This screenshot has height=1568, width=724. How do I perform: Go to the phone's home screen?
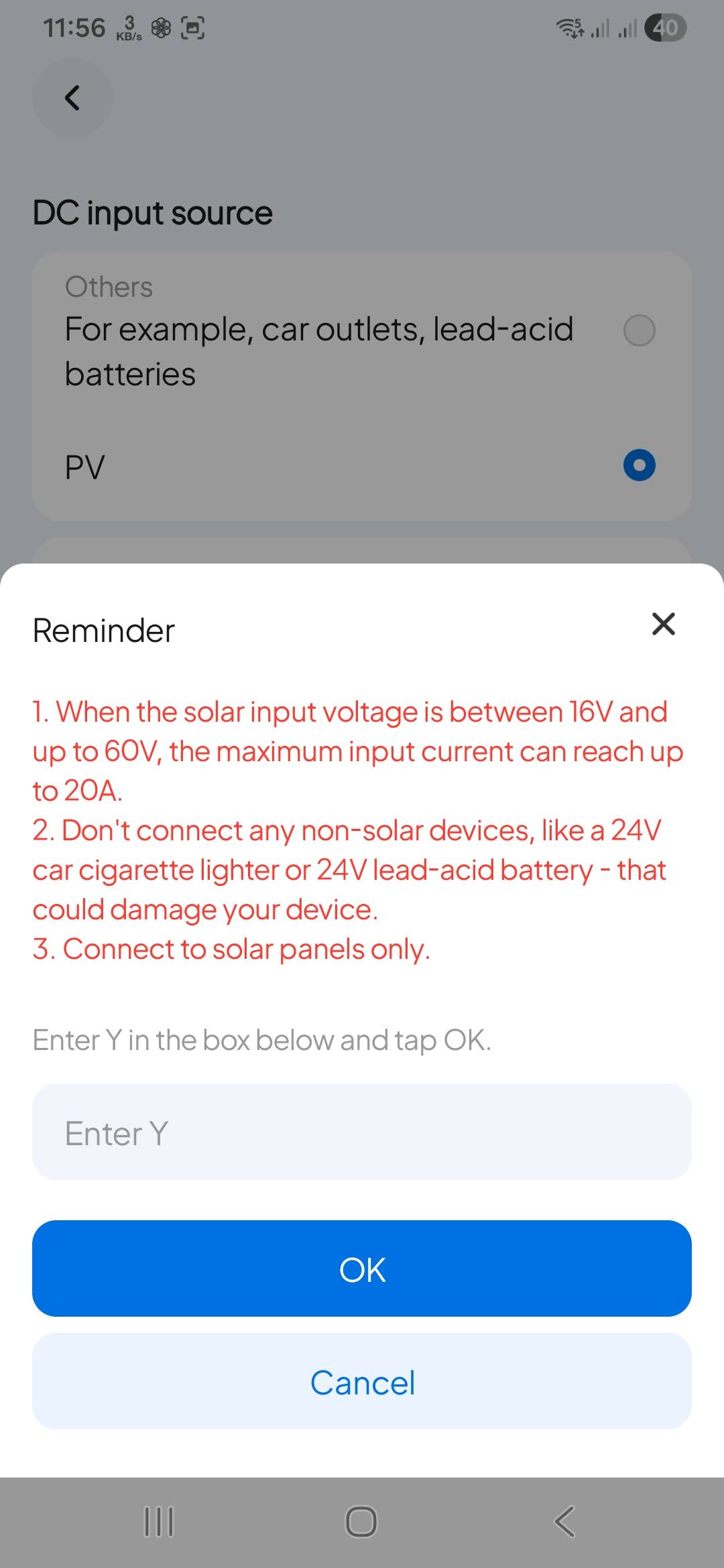(x=361, y=1522)
